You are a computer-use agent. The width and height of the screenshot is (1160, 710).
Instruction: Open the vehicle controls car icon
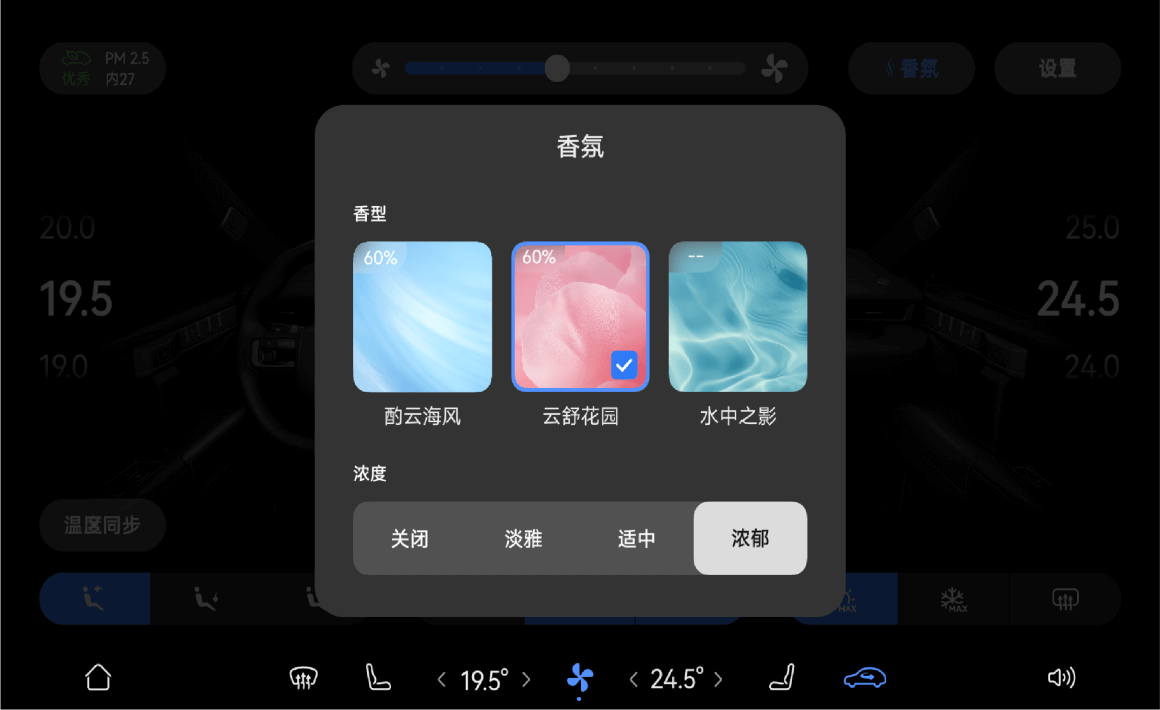pyautogui.click(x=865, y=678)
